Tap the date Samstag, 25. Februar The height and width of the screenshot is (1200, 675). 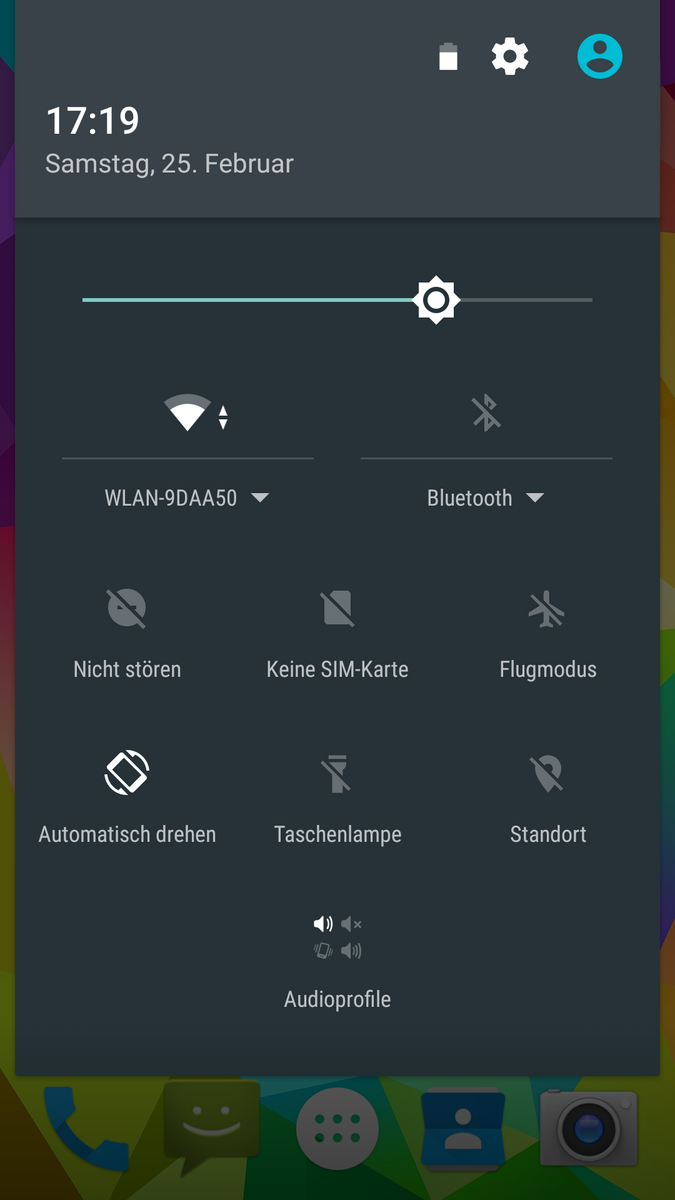(x=169, y=164)
